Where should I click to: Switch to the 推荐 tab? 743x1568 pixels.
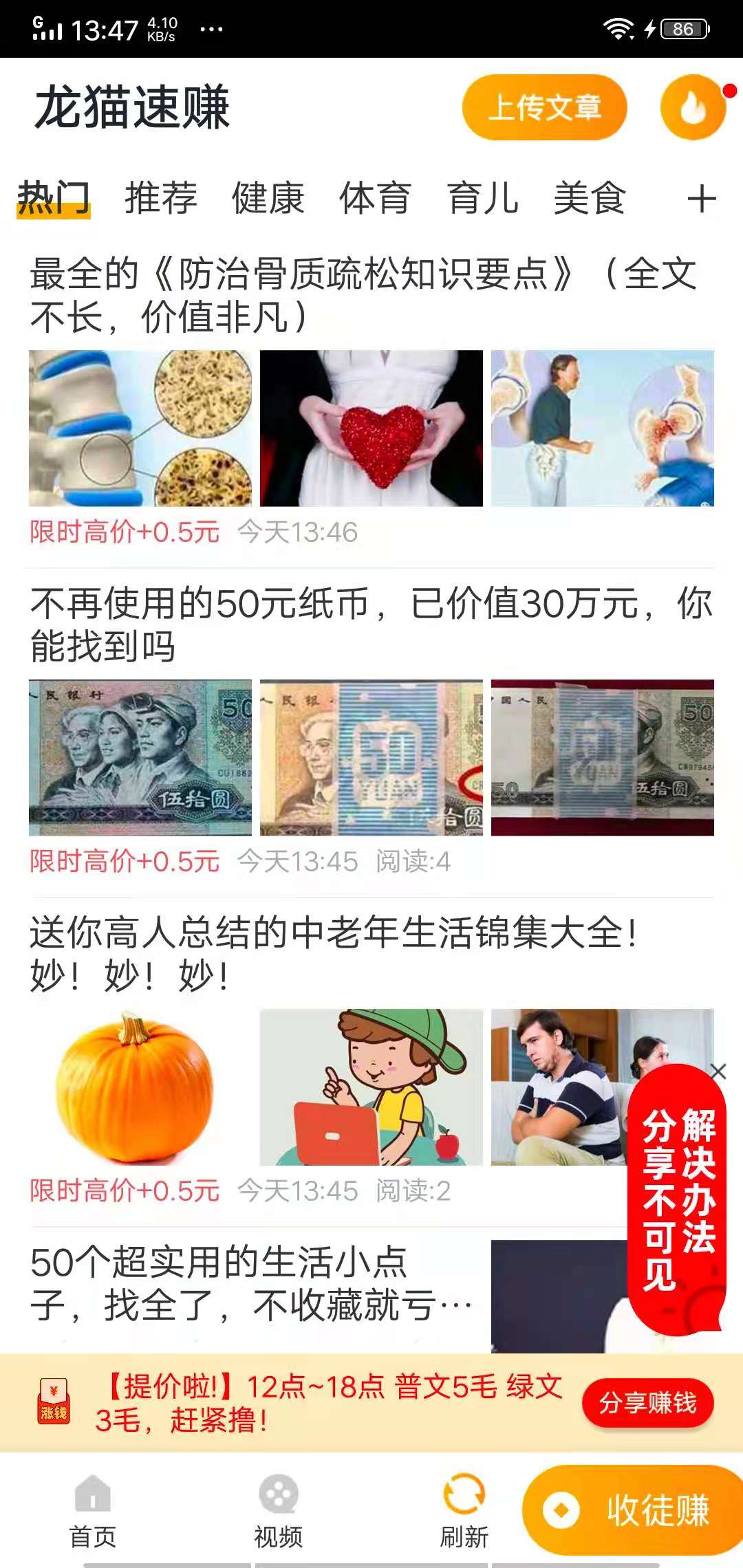point(160,198)
